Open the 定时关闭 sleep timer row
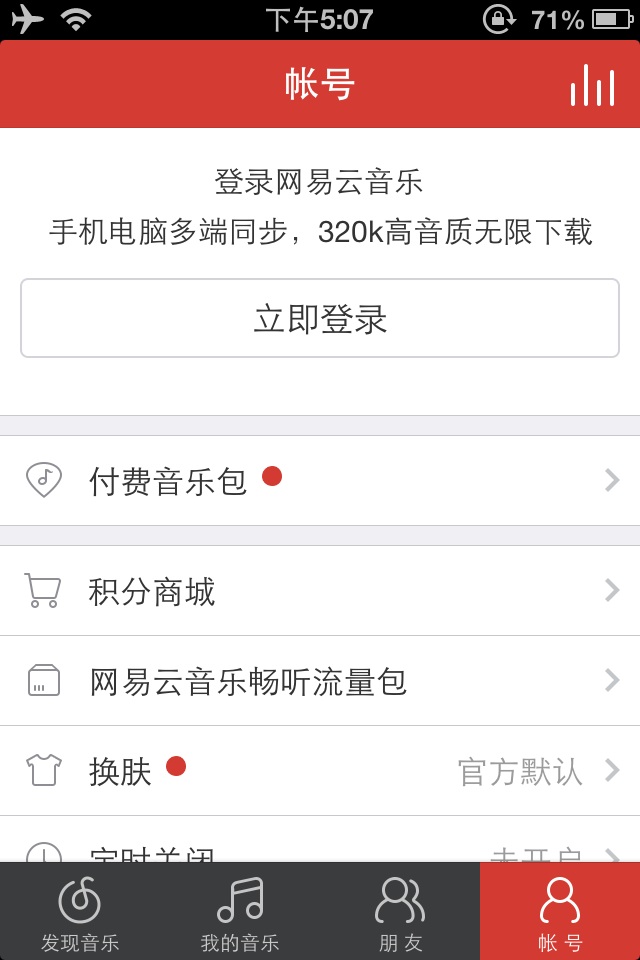Screen dimensions: 640x960 [320, 849]
